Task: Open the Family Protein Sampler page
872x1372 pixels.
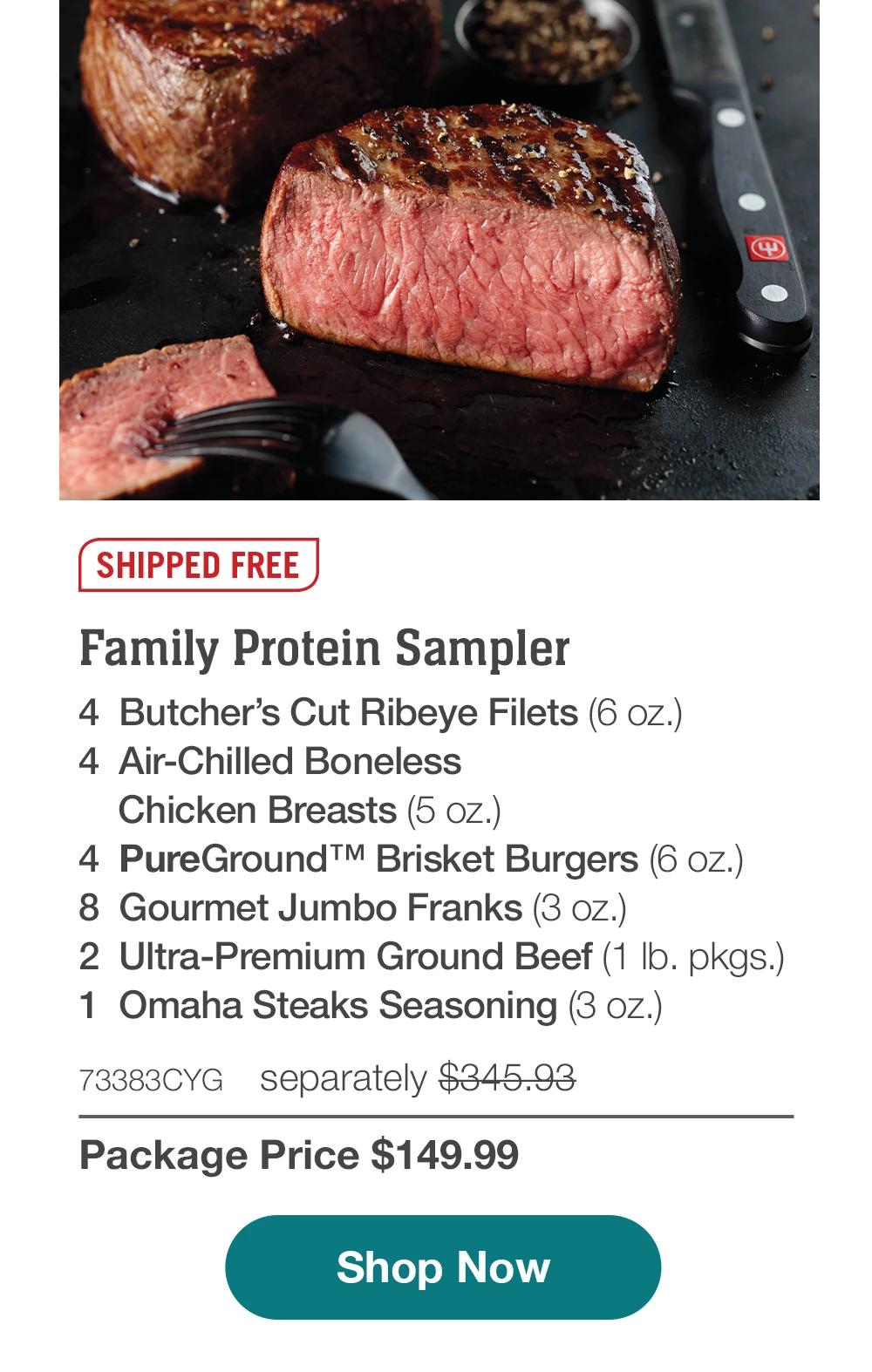Action: click(324, 647)
